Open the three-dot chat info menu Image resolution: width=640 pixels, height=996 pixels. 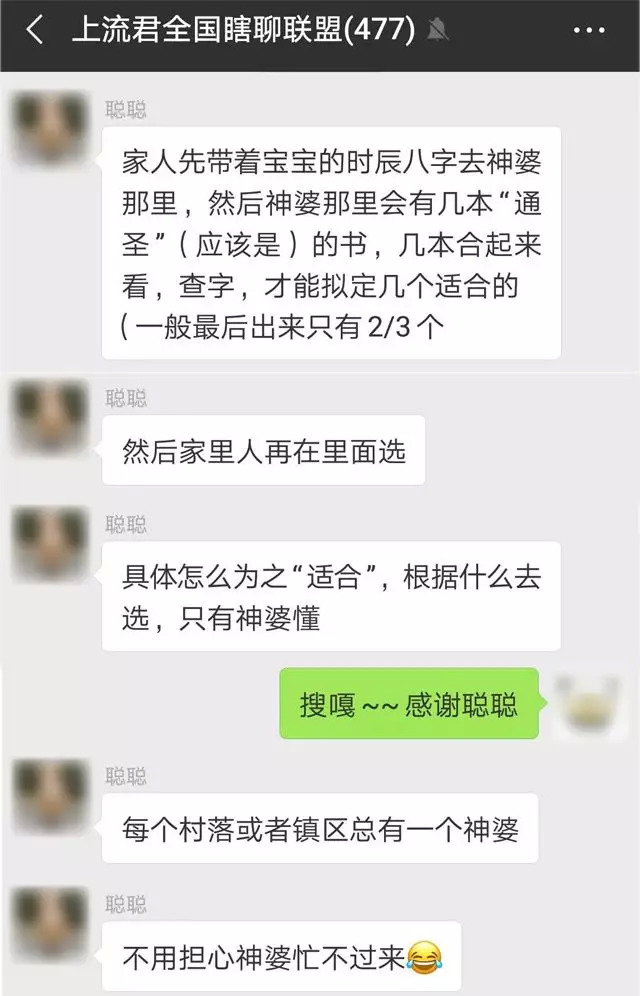590,31
